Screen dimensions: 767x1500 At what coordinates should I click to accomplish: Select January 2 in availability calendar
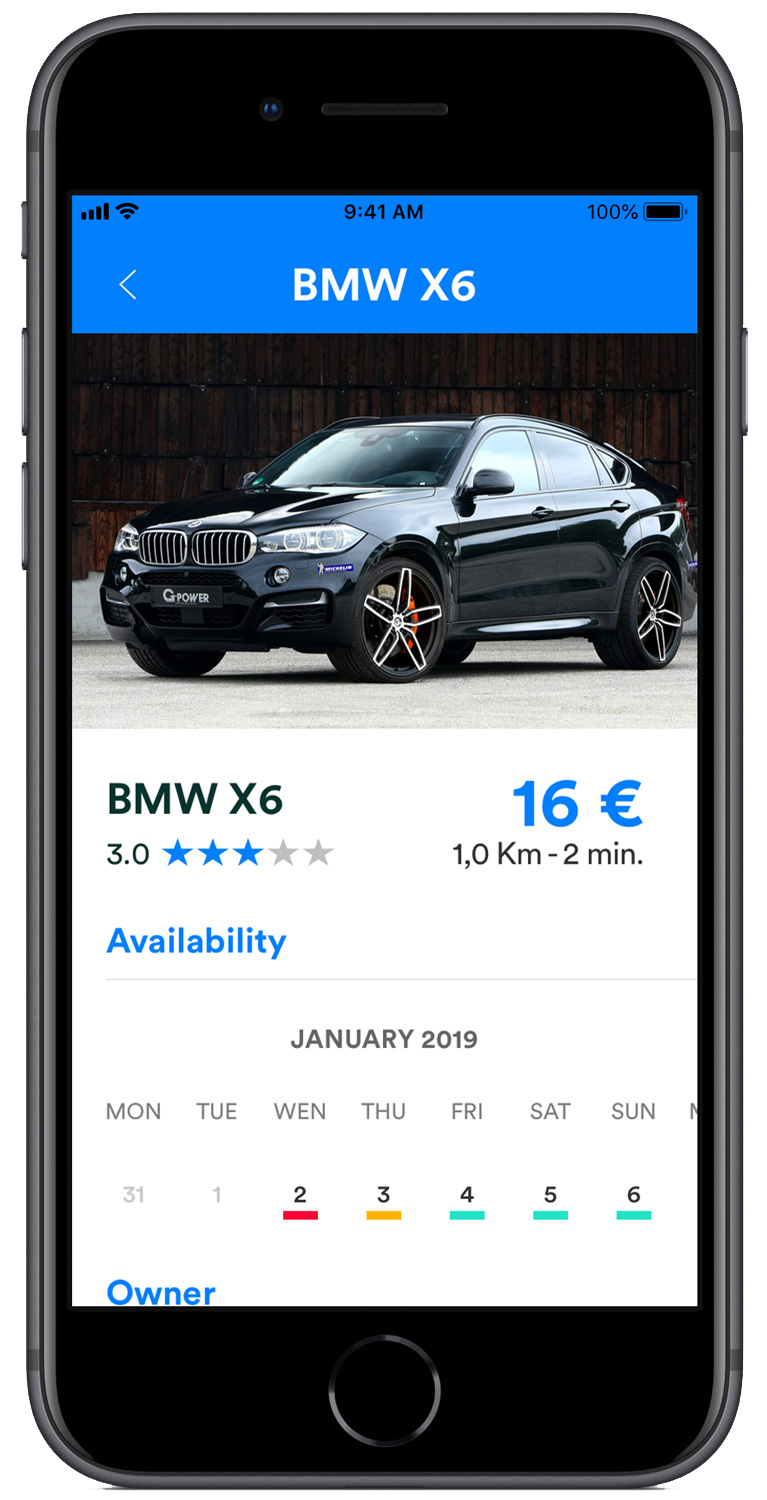point(300,1200)
